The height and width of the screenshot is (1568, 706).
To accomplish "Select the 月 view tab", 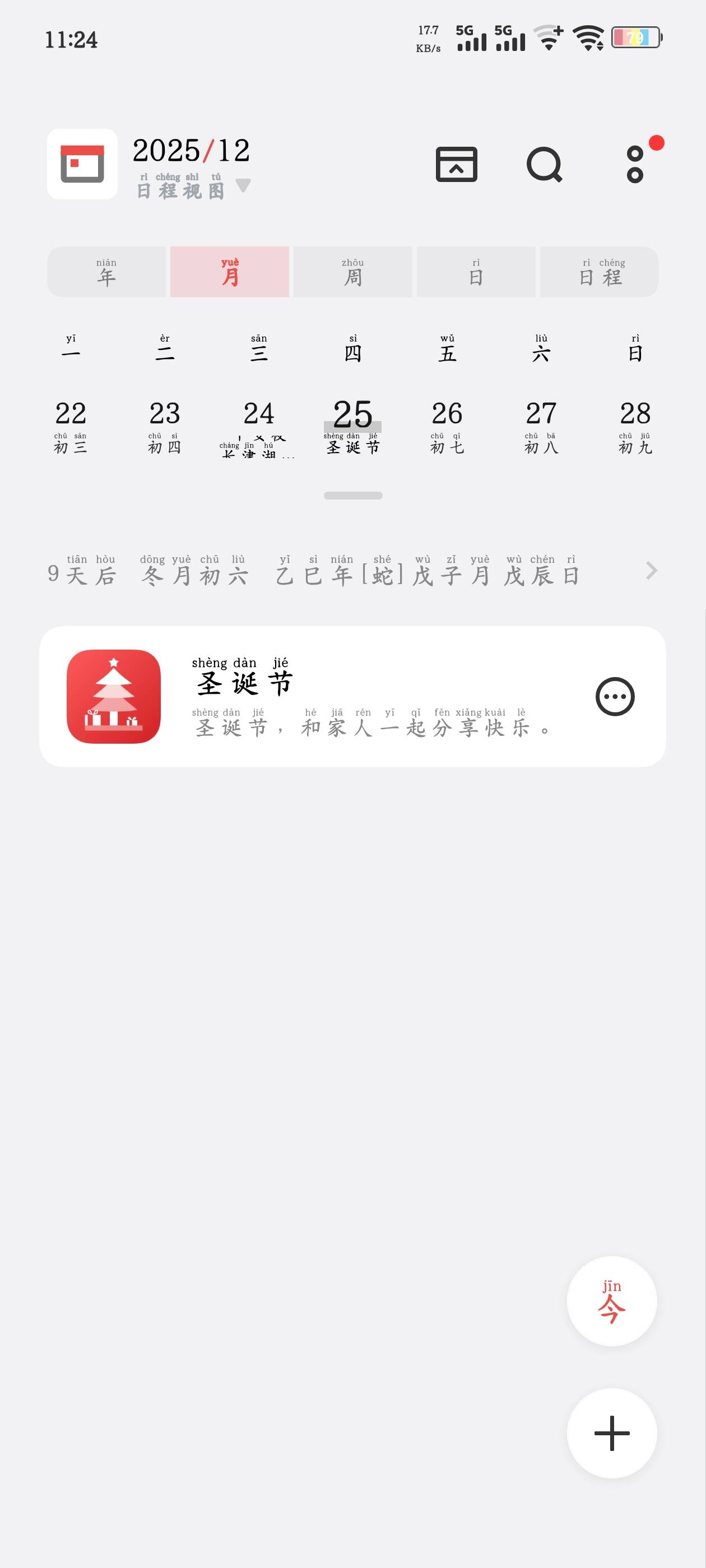I will coord(230,272).
